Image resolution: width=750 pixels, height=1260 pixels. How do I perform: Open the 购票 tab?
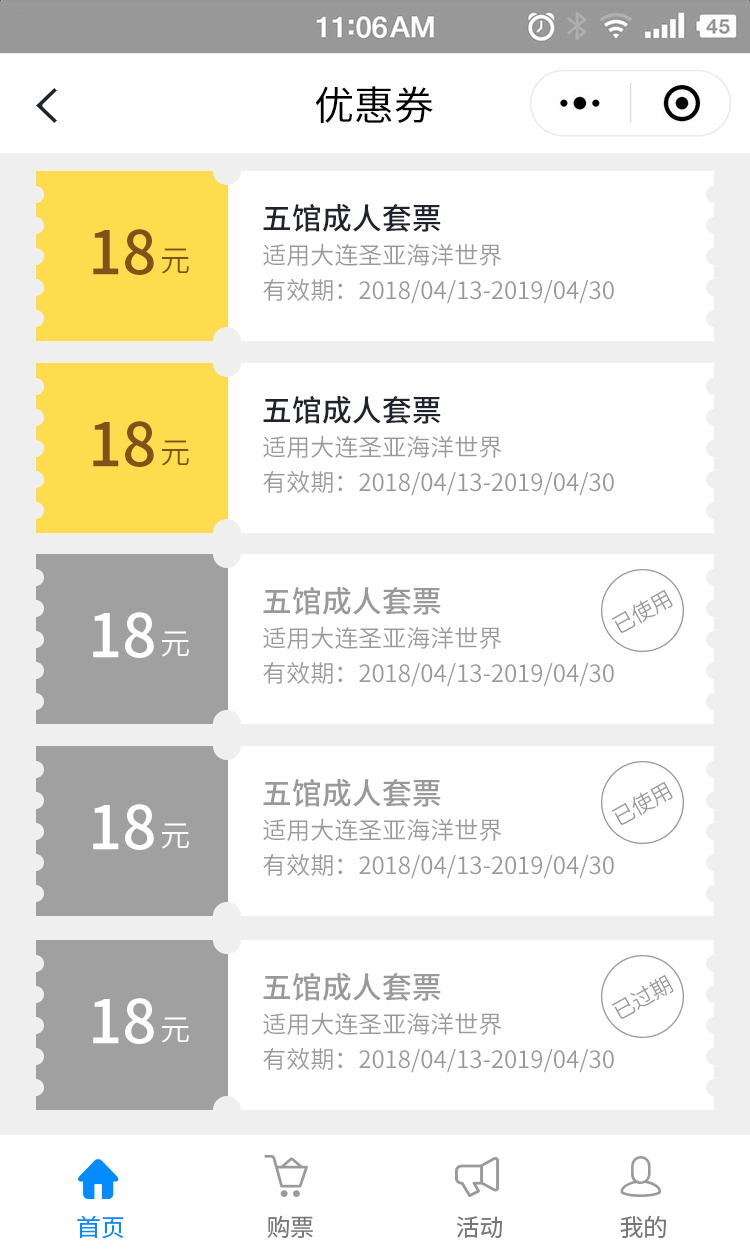click(x=289, y=1197)
